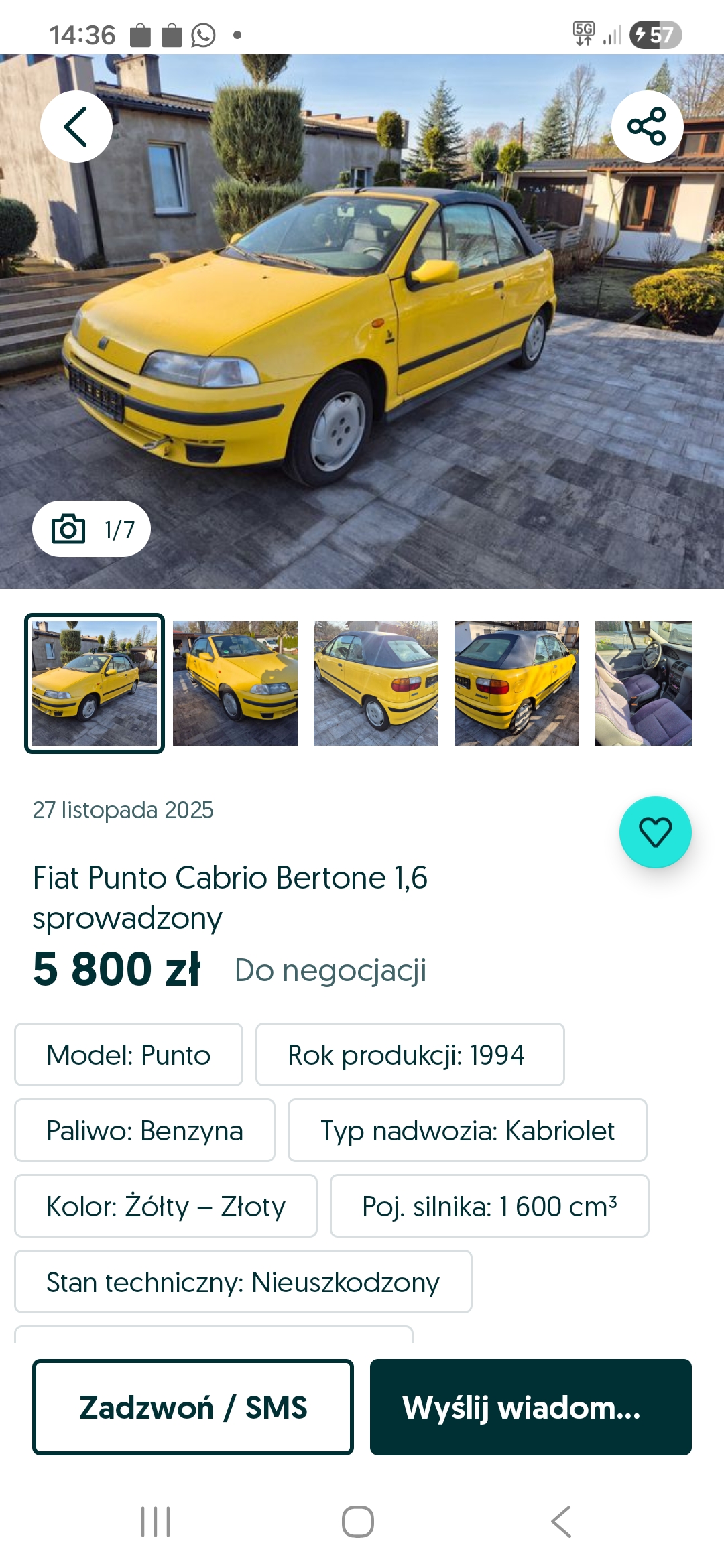Show the third thumbnail with rear view

(376, 683)
